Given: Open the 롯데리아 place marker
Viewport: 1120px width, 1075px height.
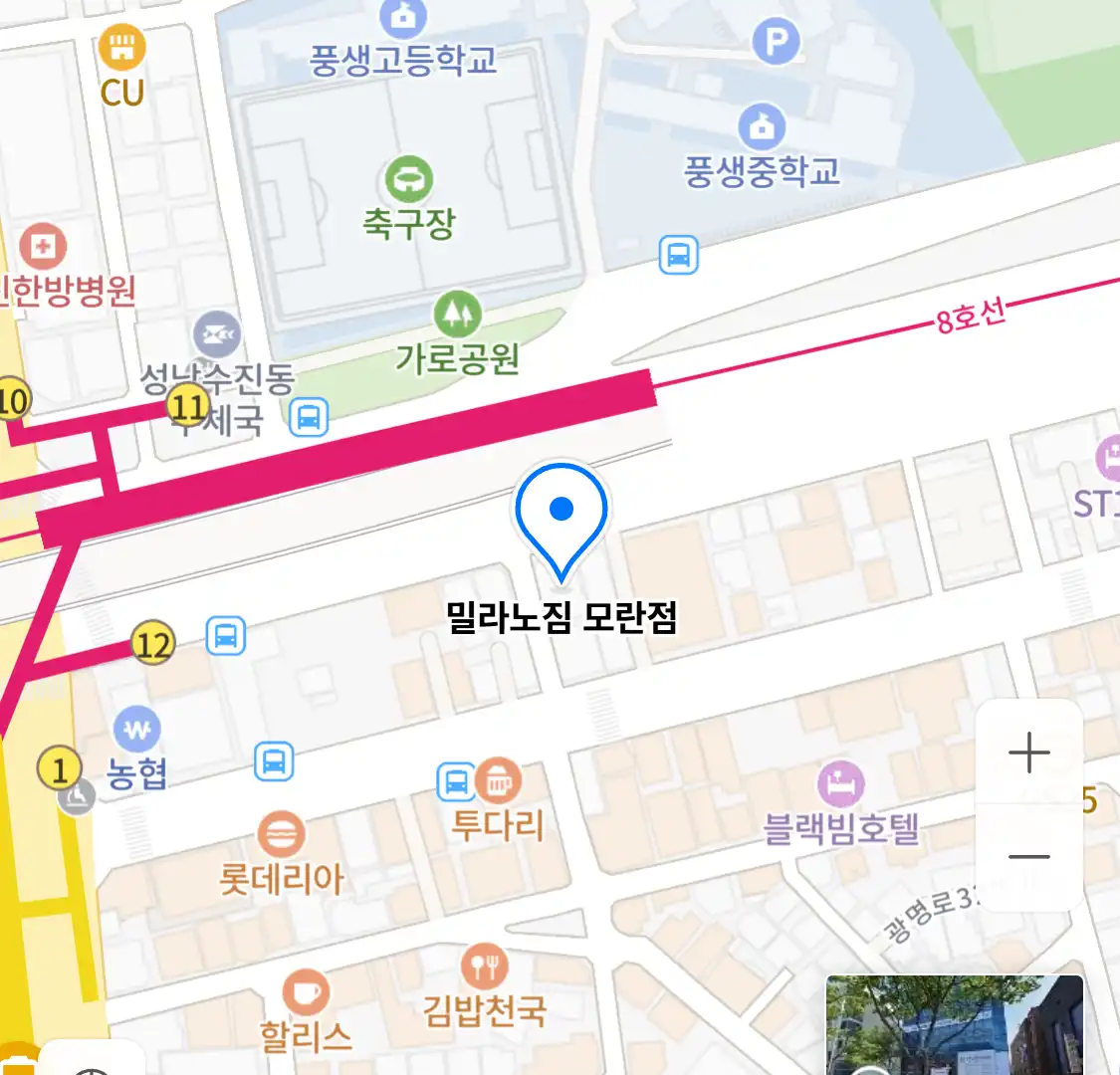Looking at the screenshot, I should click(x=281, y=834).
